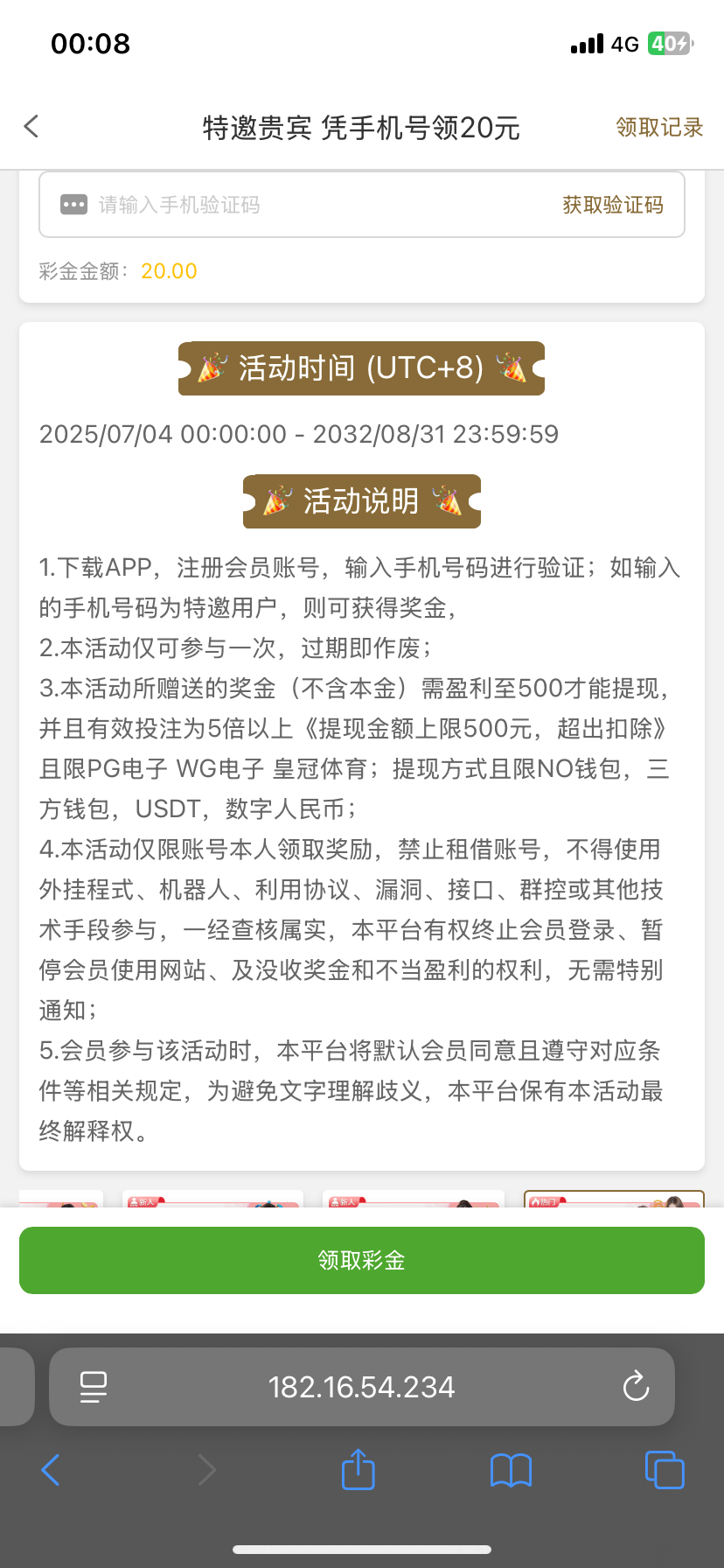Tap the green 领取彩金 button
Image resolution: width=724 pixels, height=1568 pixels.
click(362, 1260)
